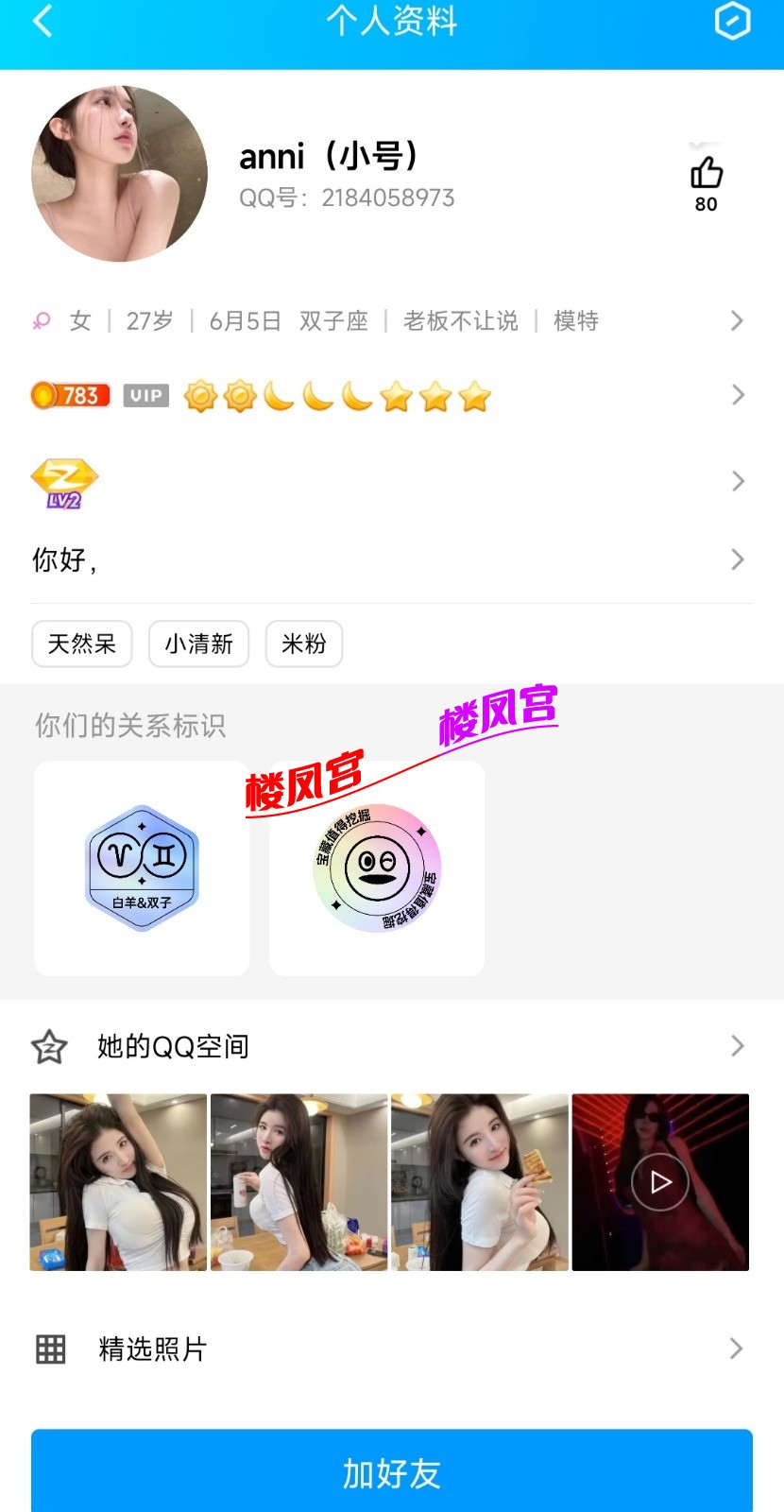
Task: Tap the 小清新 tag chip
Action: click(198, 644)
